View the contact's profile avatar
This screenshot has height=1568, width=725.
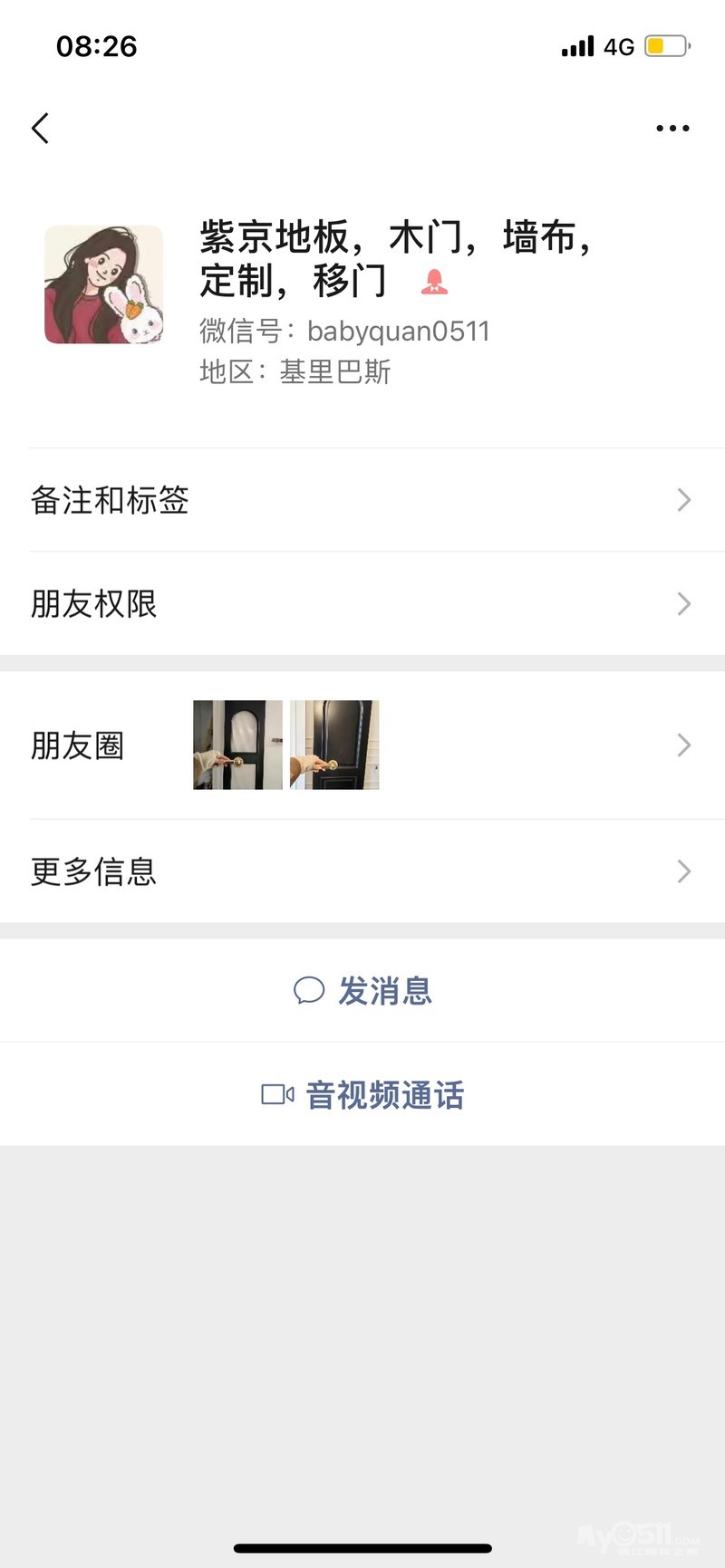click(104, 284)
